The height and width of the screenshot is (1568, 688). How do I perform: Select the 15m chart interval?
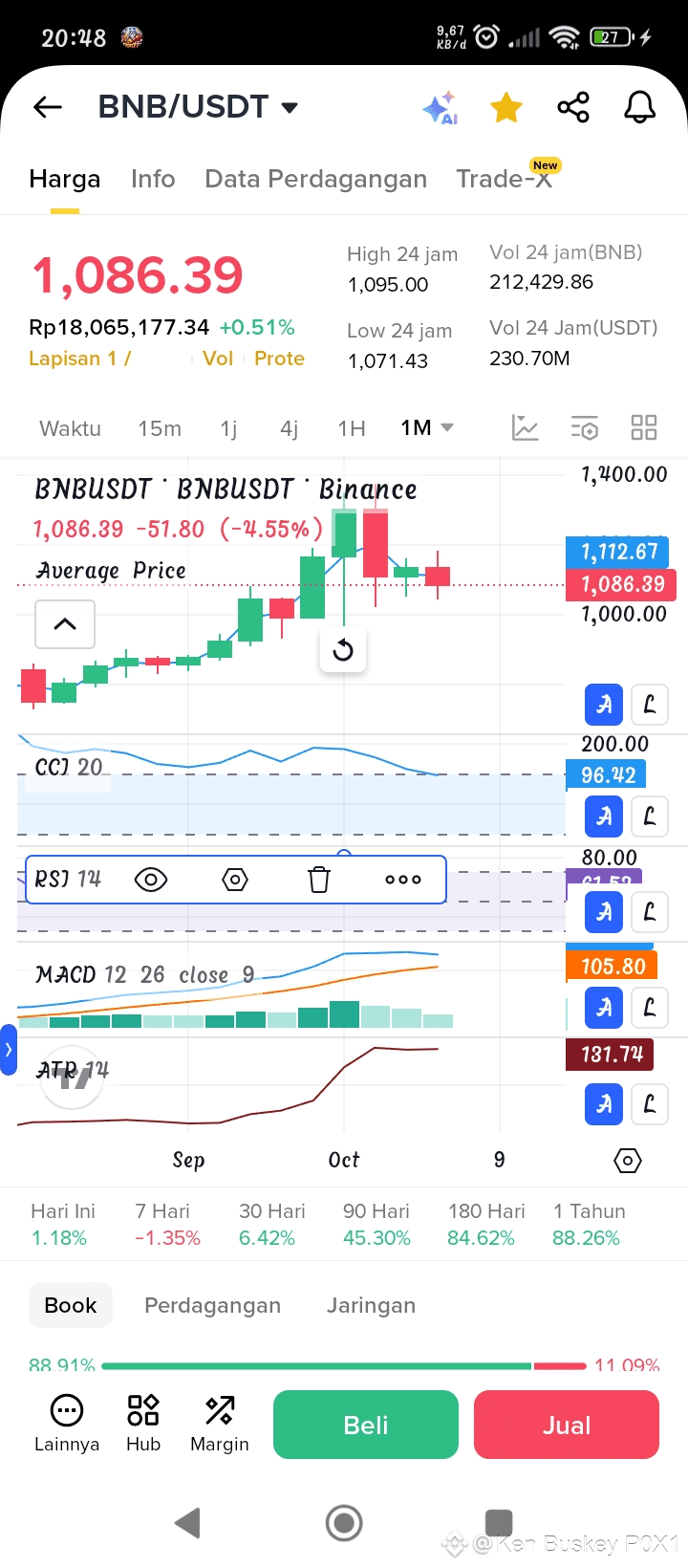point(160,428)
